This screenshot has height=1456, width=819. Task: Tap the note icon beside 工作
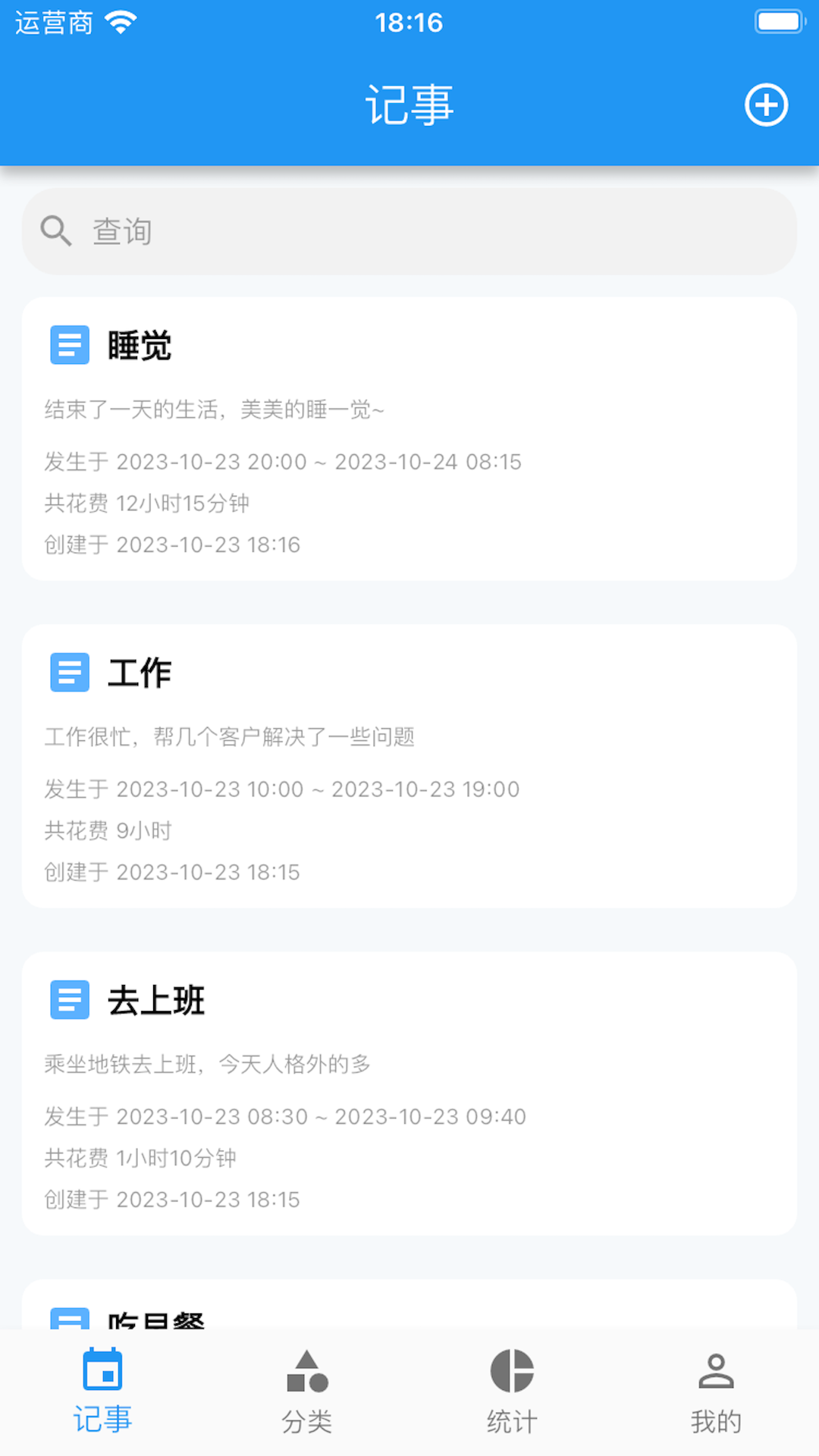(x=69, y=672)
